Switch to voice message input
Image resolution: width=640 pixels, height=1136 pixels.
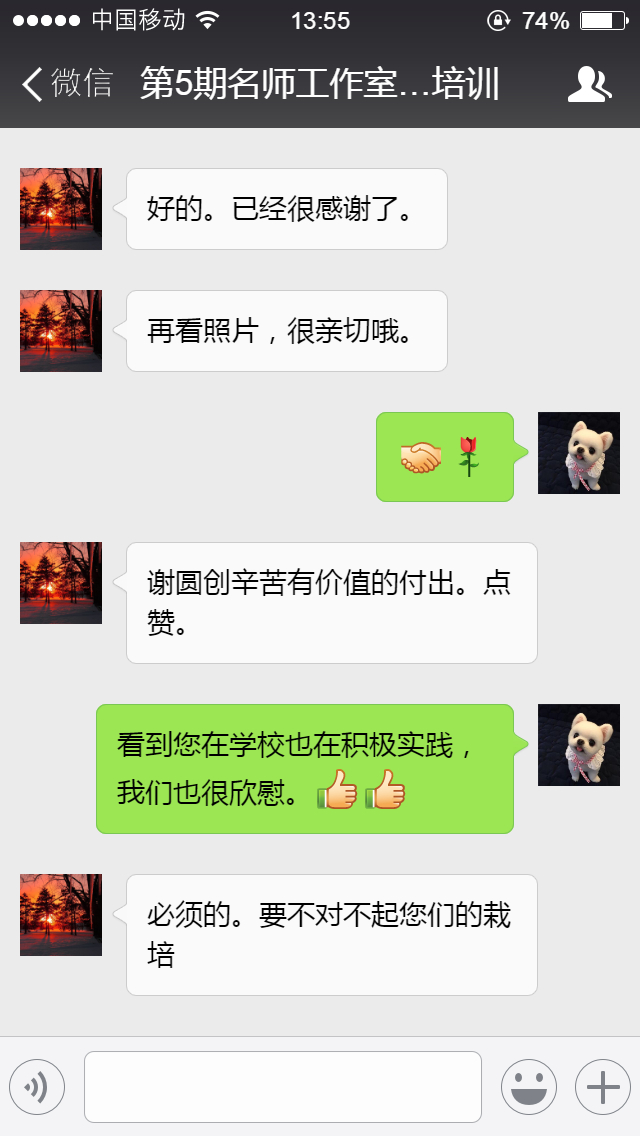[x=37, y=1086]
